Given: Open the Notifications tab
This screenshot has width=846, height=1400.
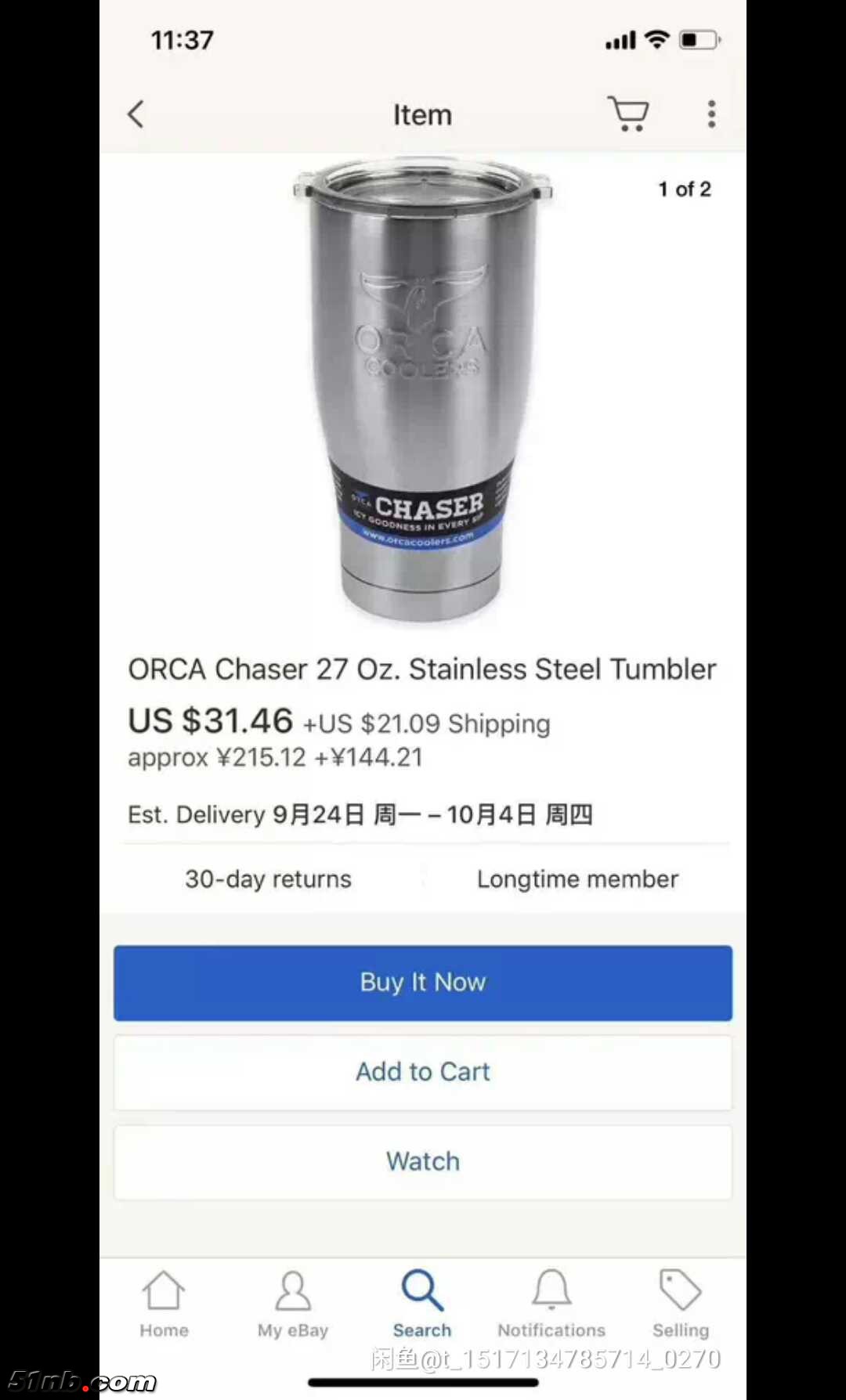Looking at the screenshot, I should 551,1304.
